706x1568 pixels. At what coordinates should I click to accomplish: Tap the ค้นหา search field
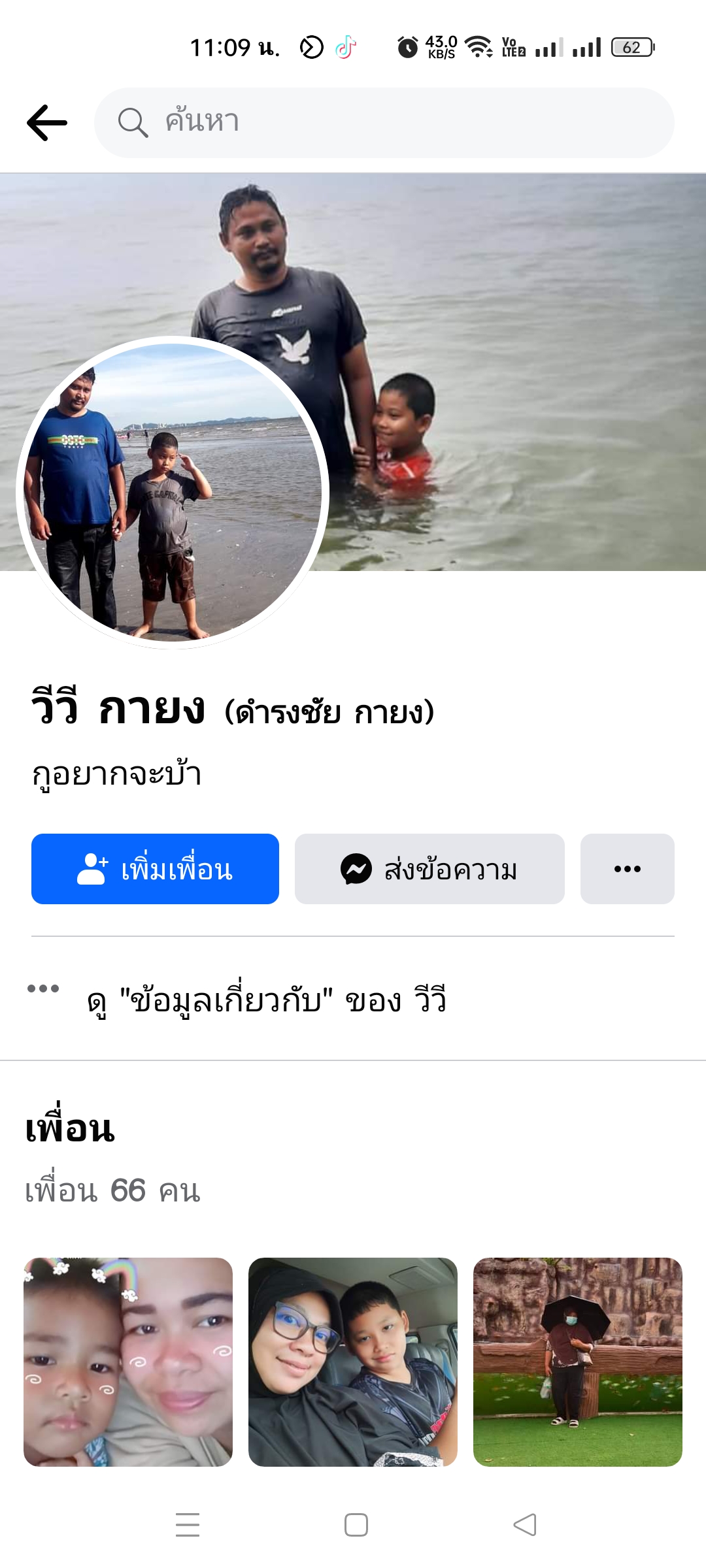pyautogui.click(x=384, y=123)
